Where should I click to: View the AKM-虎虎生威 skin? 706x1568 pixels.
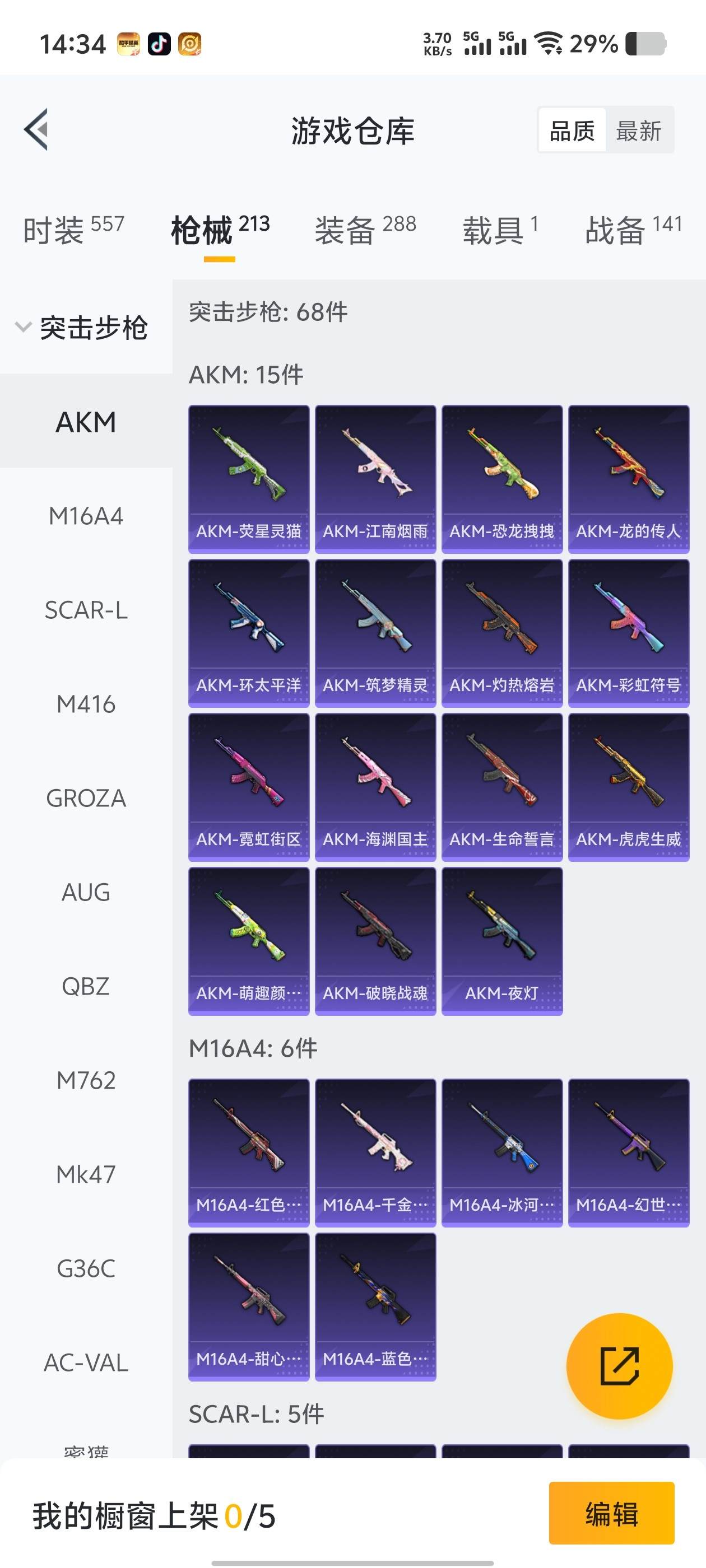click(x=629, y=786)
